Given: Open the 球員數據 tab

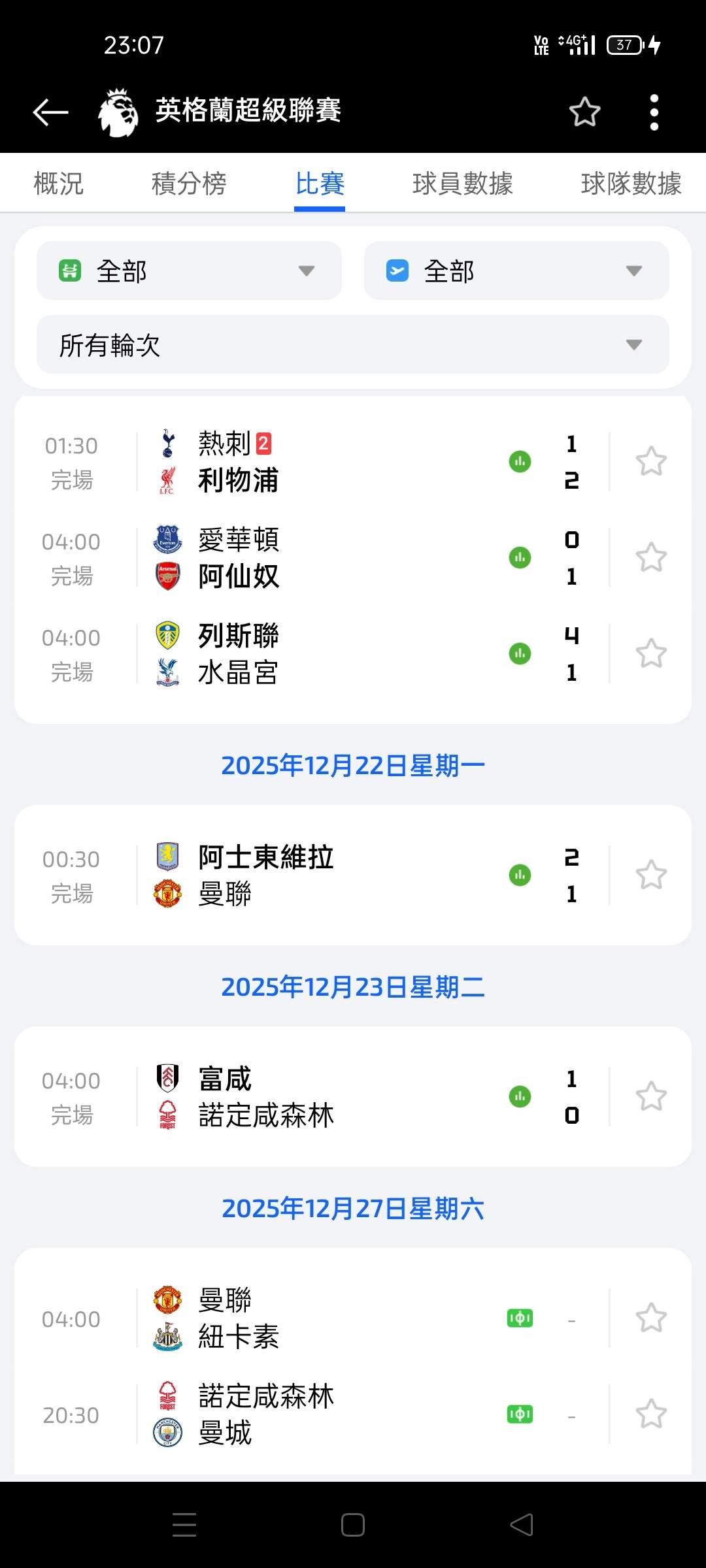Looking at the screenshot, I should 462,184.
